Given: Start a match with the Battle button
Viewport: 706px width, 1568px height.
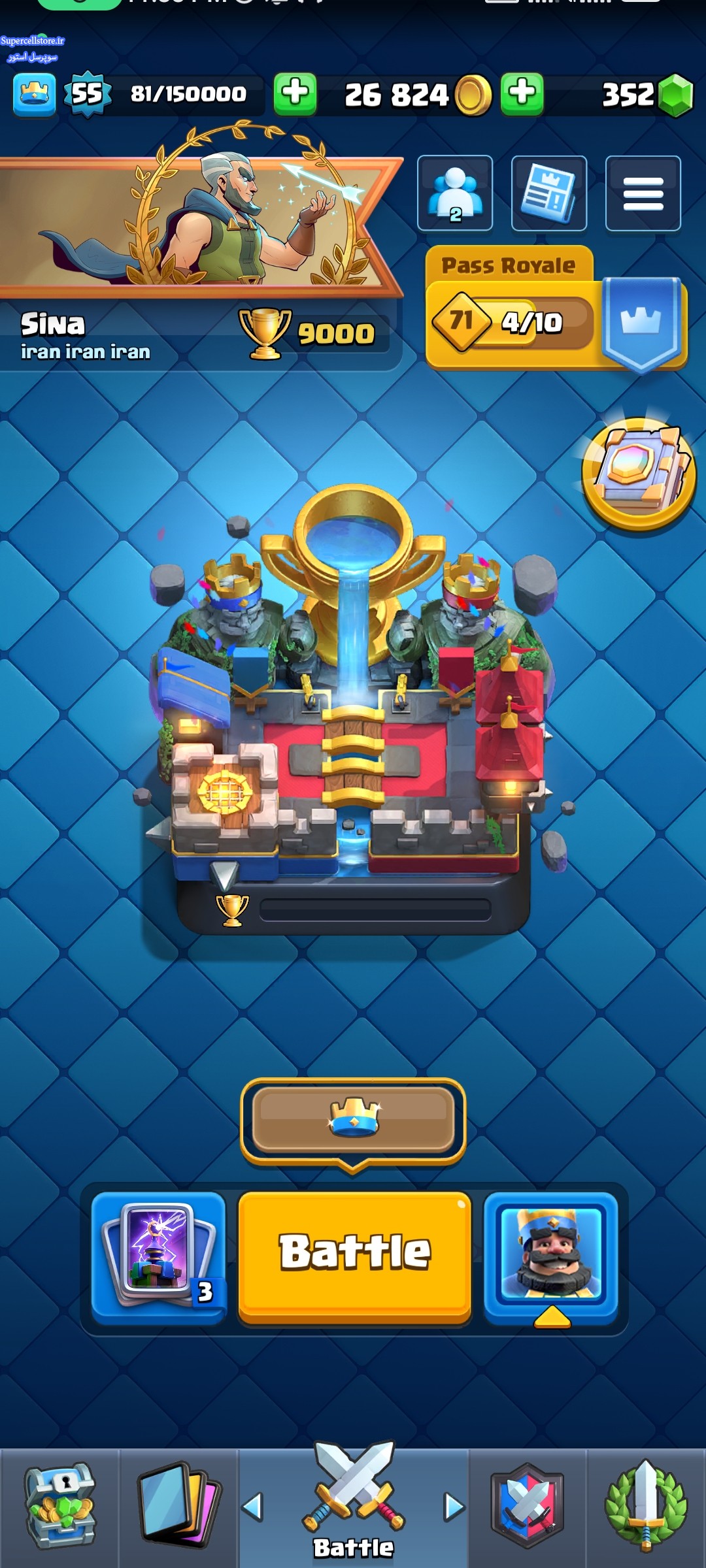Looking at the screenshot, I should 354,1258.
